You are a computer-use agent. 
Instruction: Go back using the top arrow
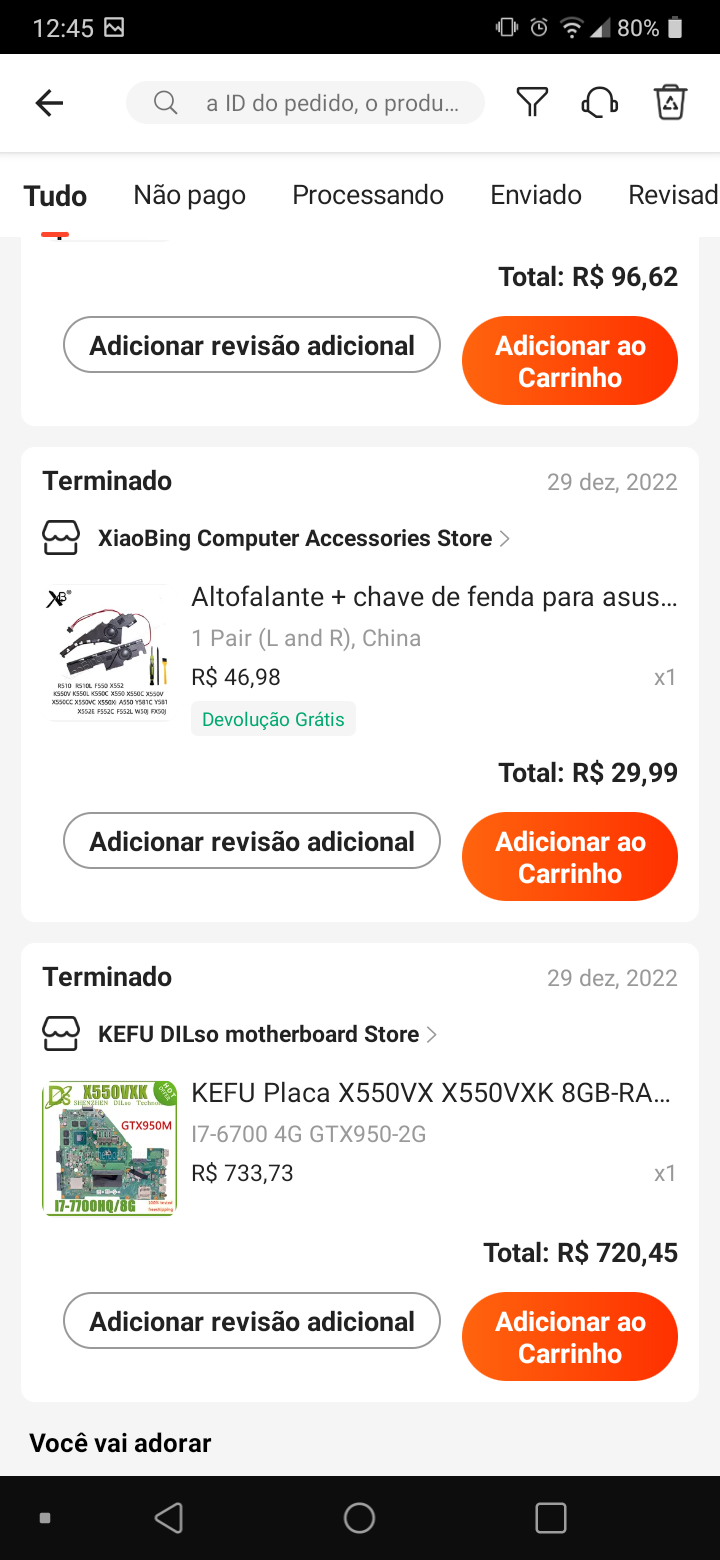(49, 103)
